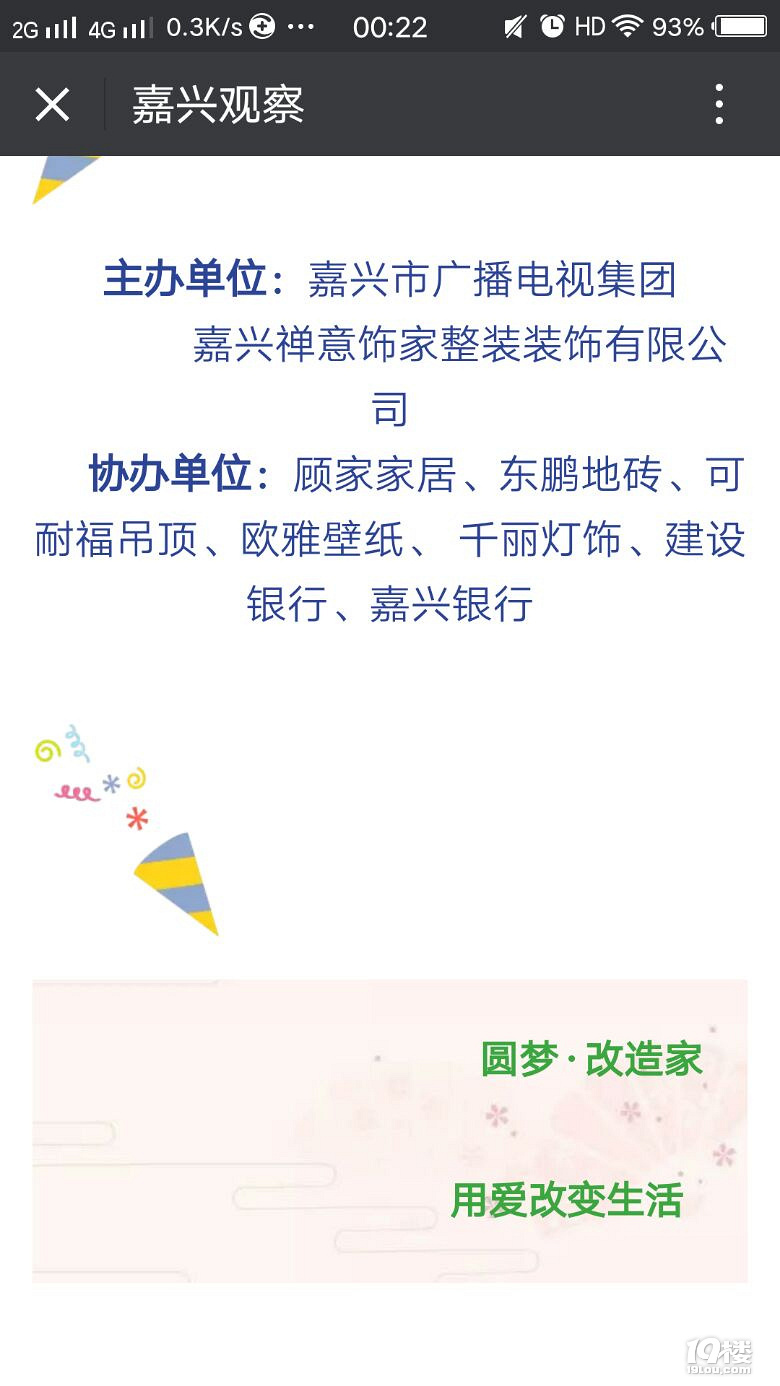Close the article with the X button

point(49,104)
